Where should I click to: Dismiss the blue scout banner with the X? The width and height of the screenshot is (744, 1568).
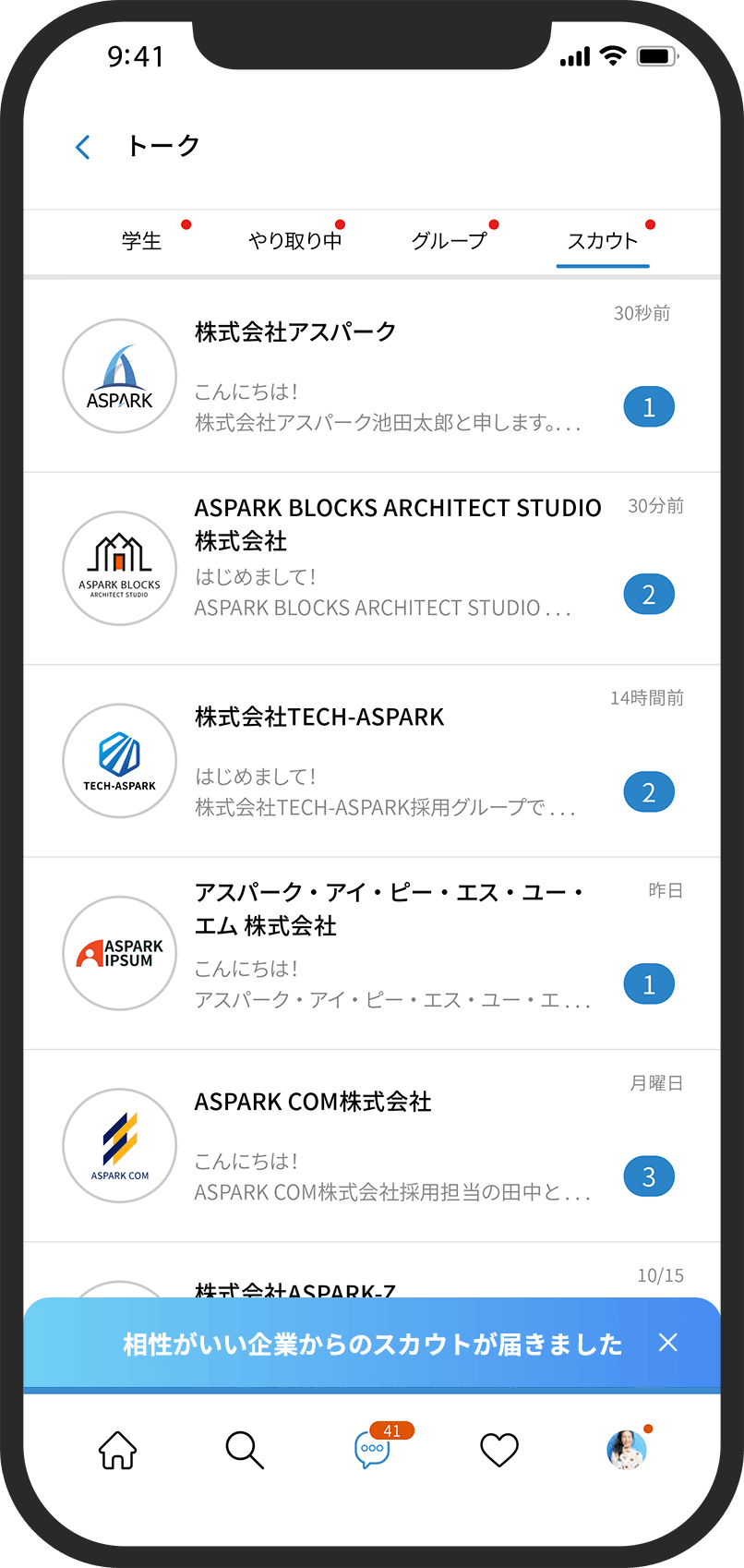coord(668,1344)
